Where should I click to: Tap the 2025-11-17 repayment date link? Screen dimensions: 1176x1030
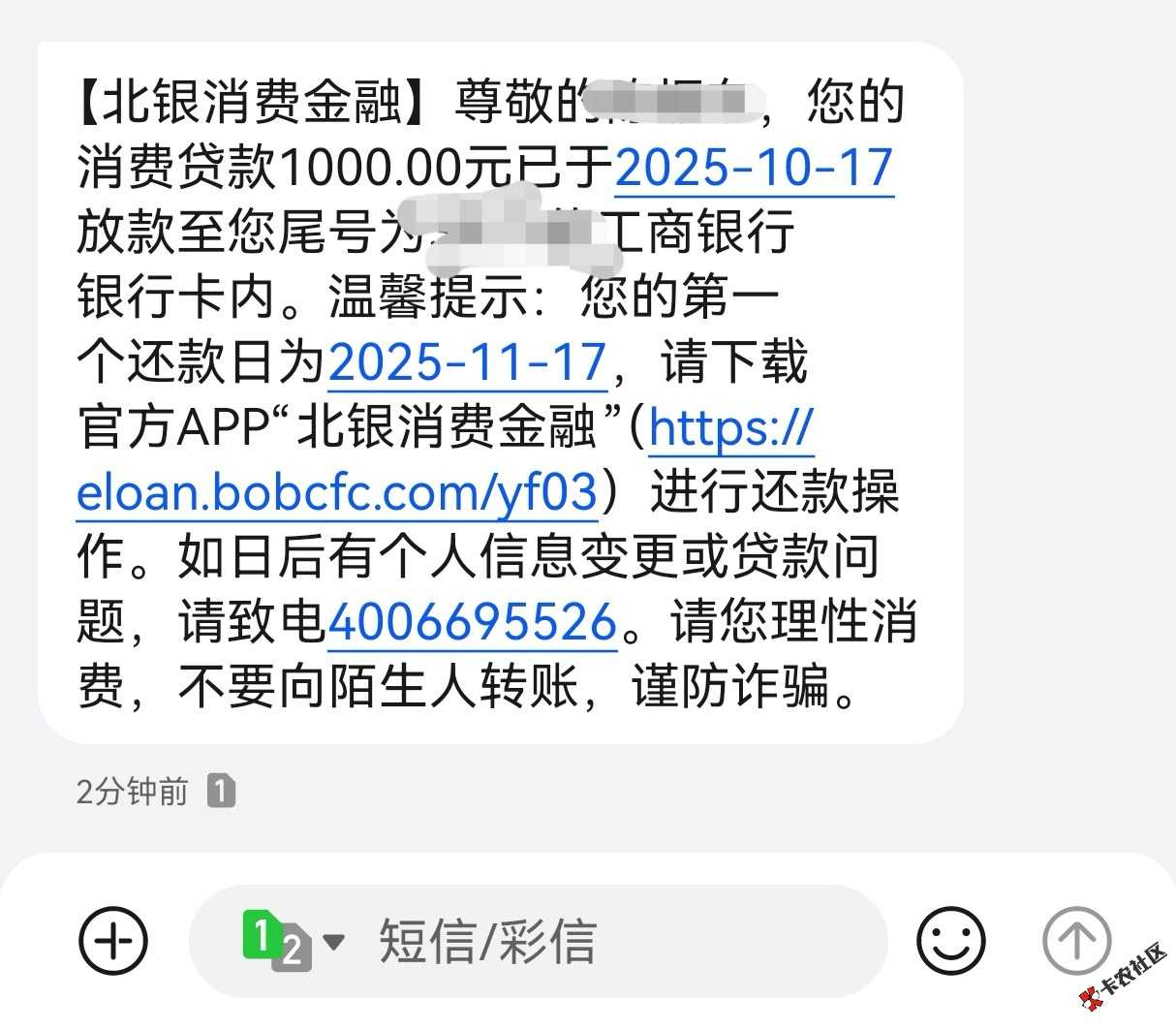[x=468, y=362]
